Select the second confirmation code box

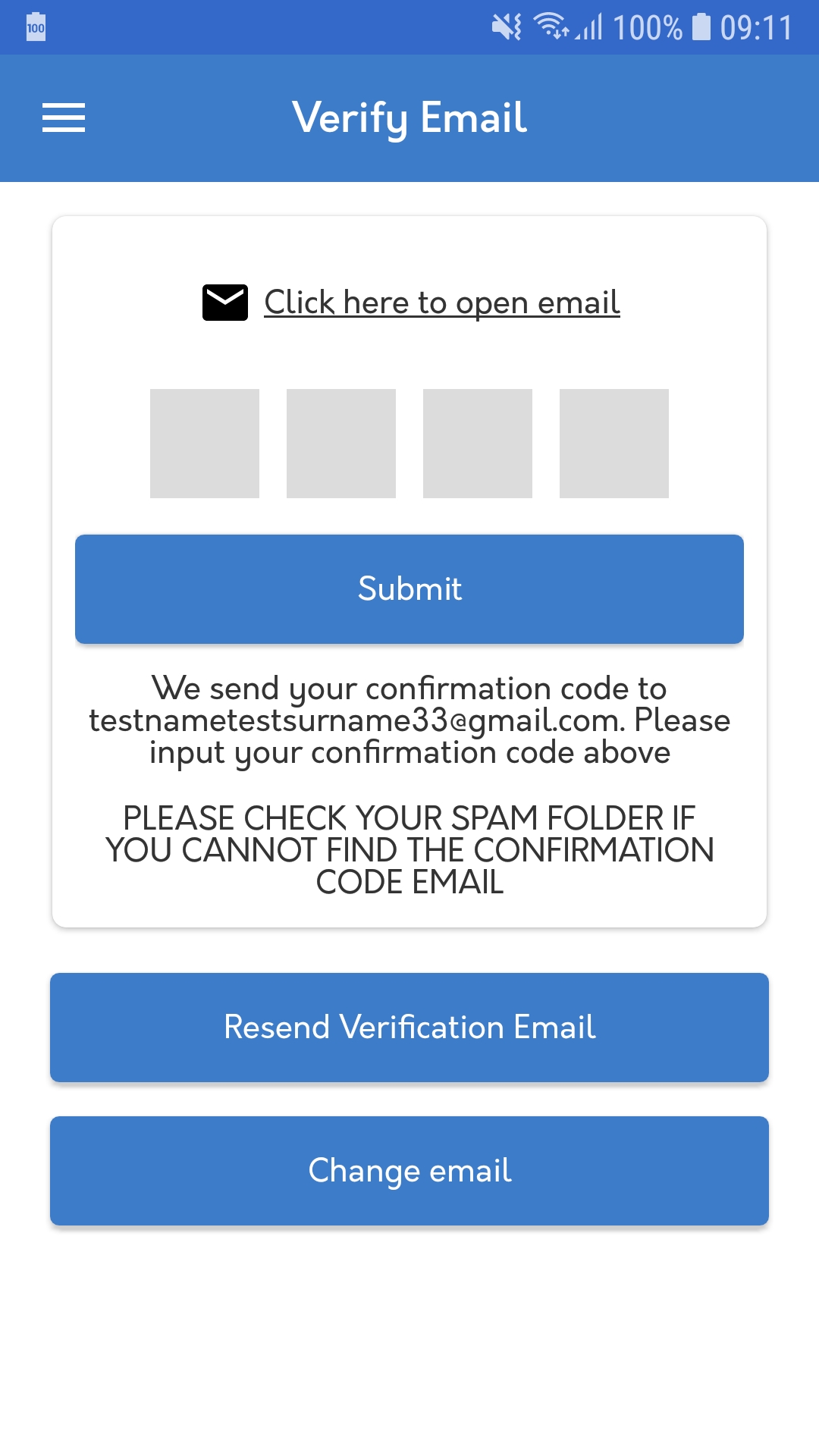pos(341,444)
